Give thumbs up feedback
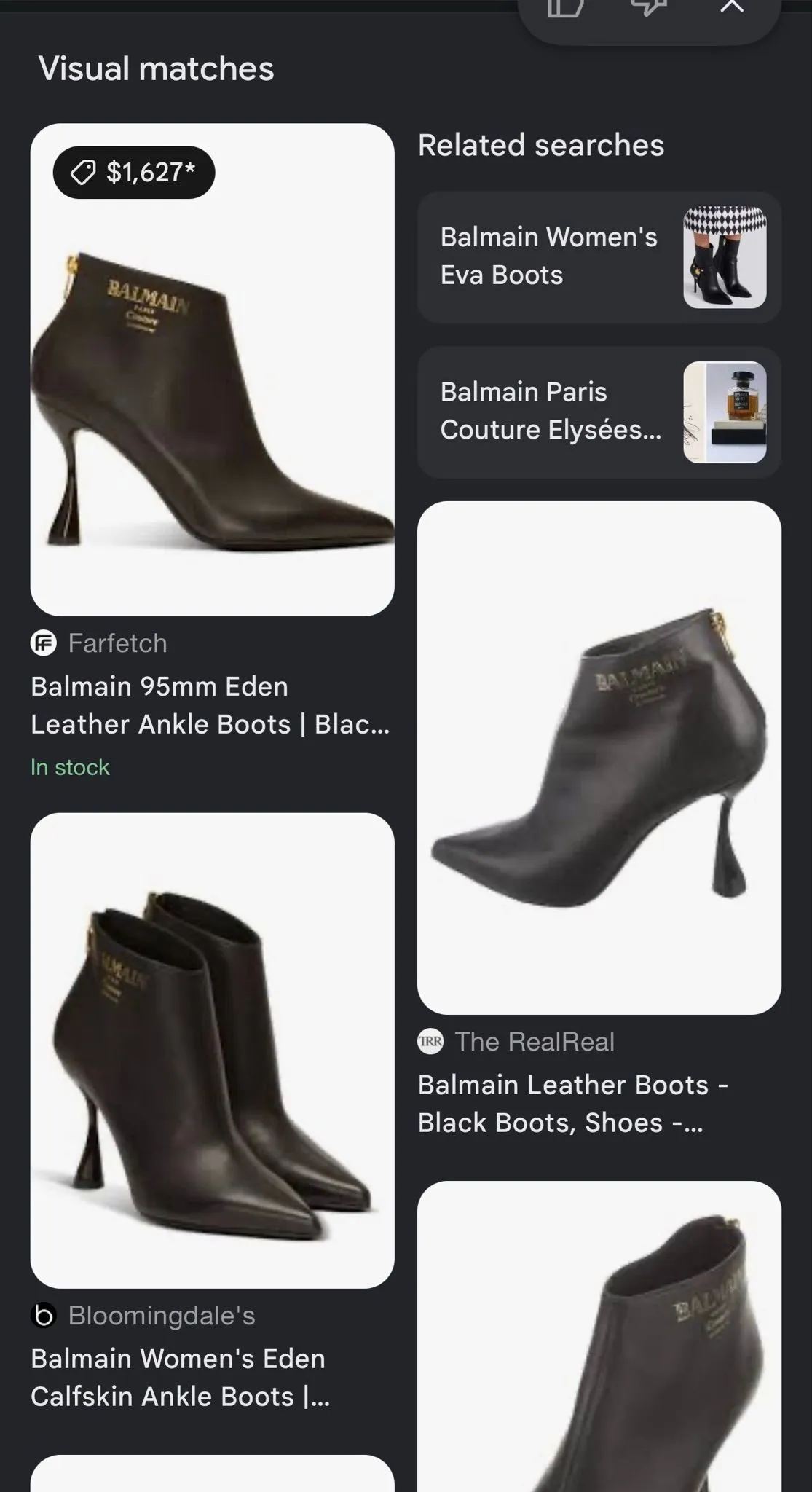The height and width of the screenshot is (1492, 812). pyautogui.click(x=566, y=7)
